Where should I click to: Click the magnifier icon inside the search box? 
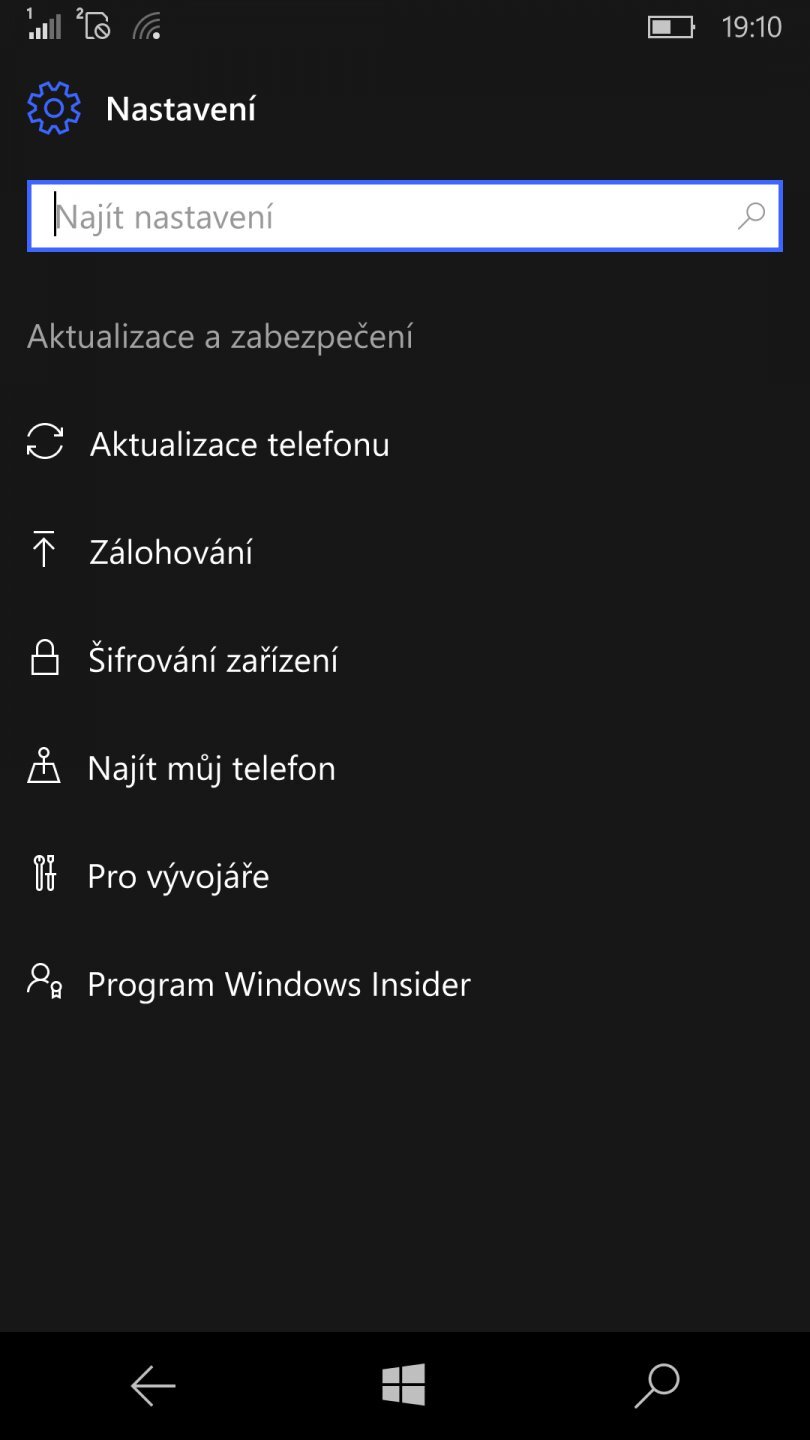[x=750, y=216]
